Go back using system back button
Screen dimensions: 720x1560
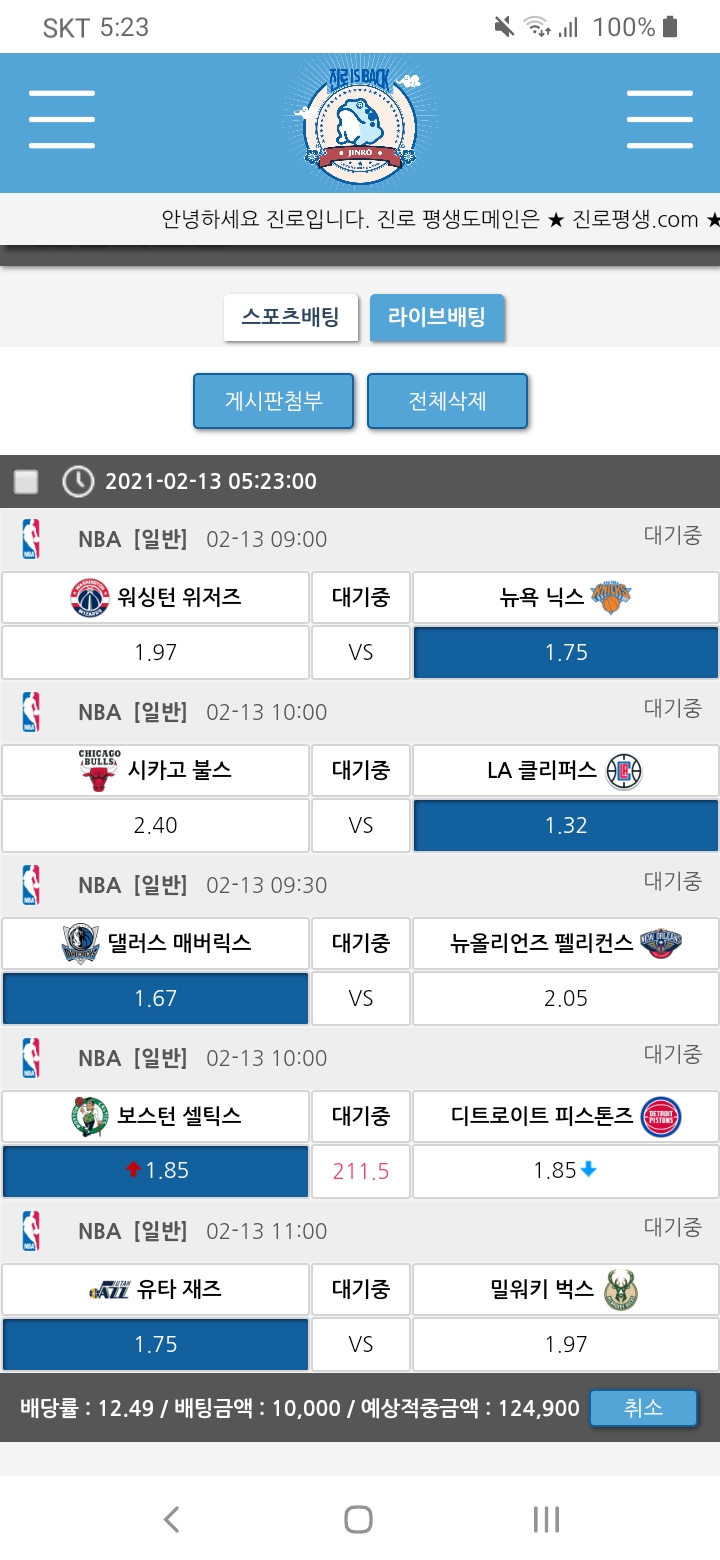[x=172, y=1520]
